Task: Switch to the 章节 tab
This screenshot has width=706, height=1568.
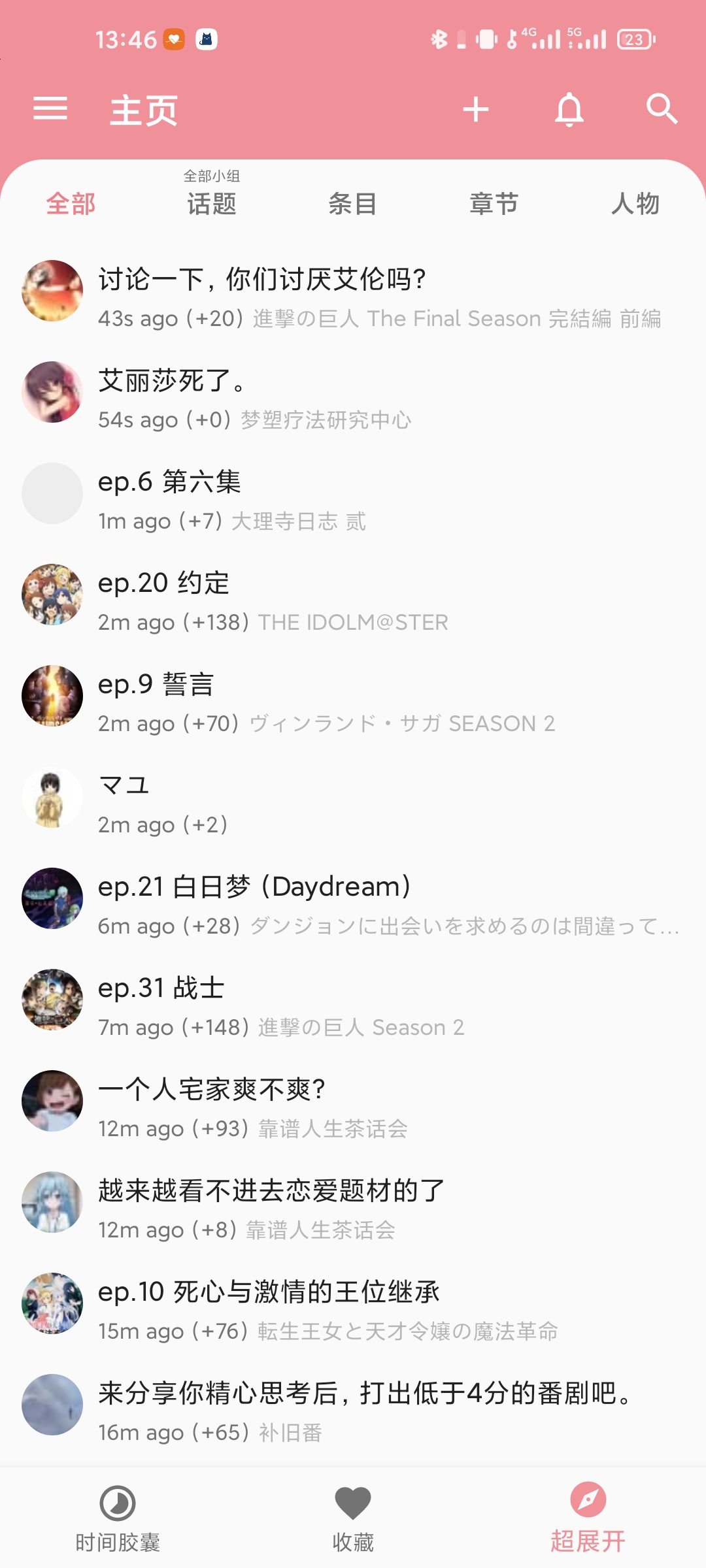Action: 494,204
